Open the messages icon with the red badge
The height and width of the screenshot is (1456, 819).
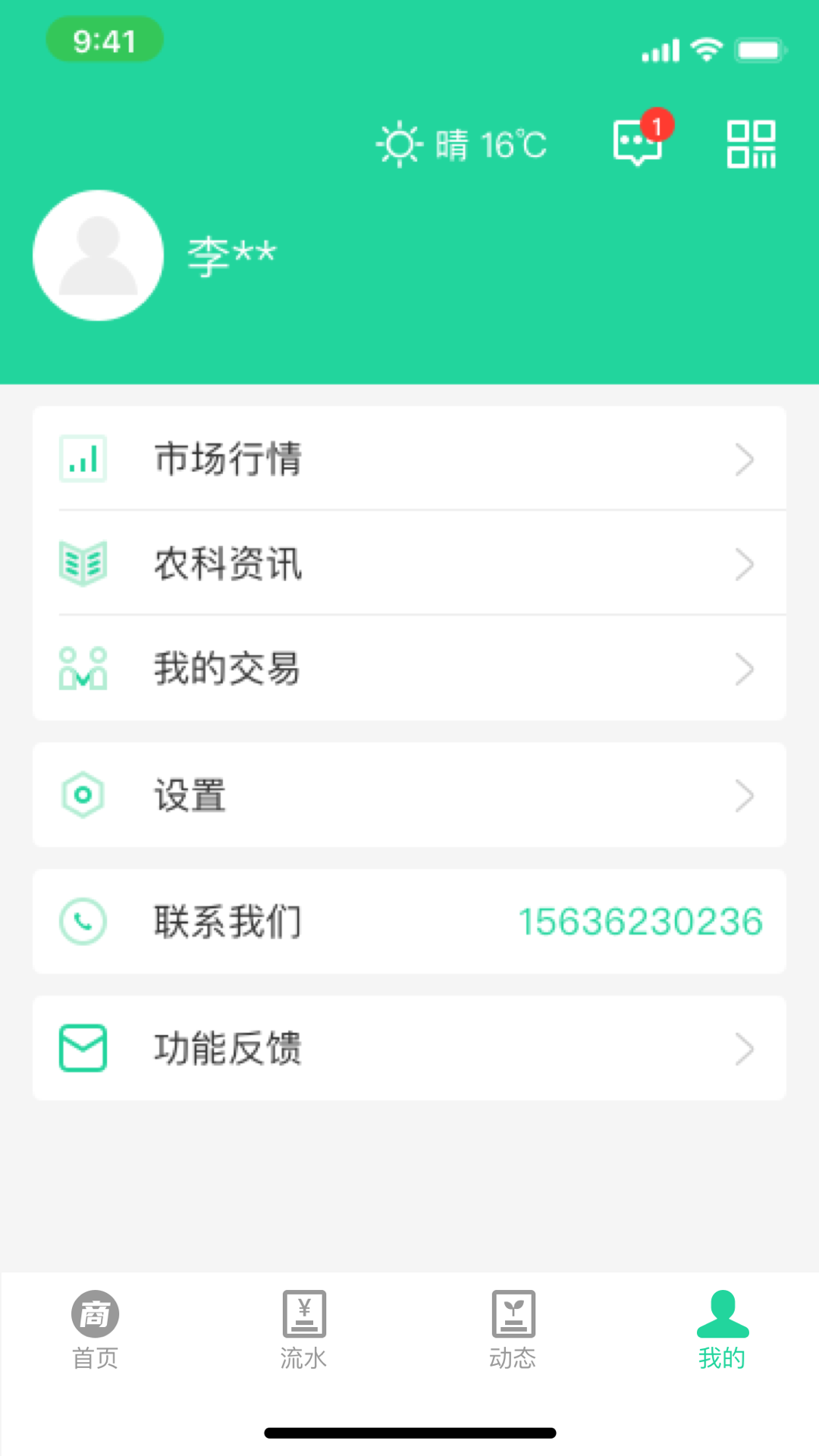point(639,142)
